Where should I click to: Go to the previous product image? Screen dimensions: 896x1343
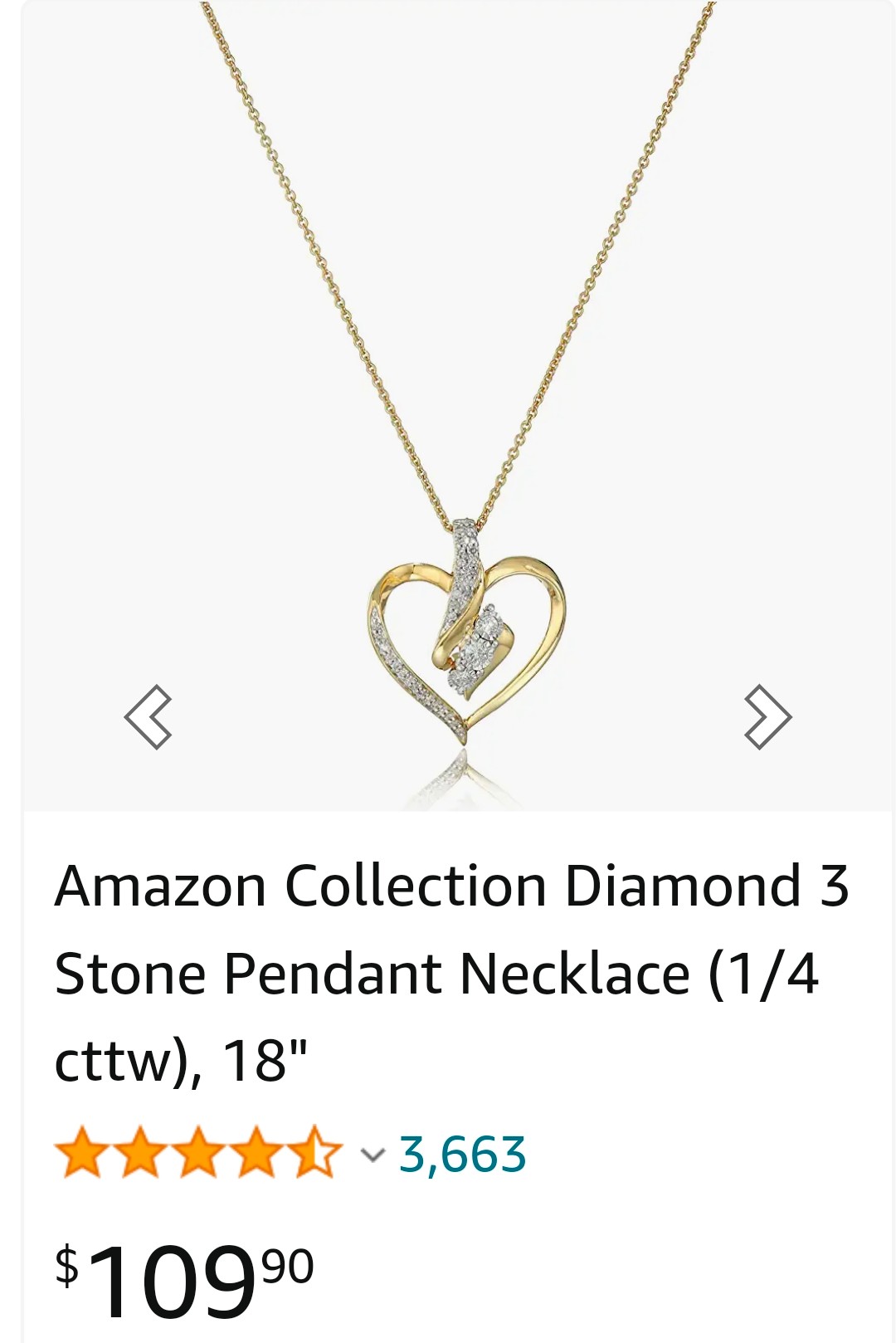[149, 717]
